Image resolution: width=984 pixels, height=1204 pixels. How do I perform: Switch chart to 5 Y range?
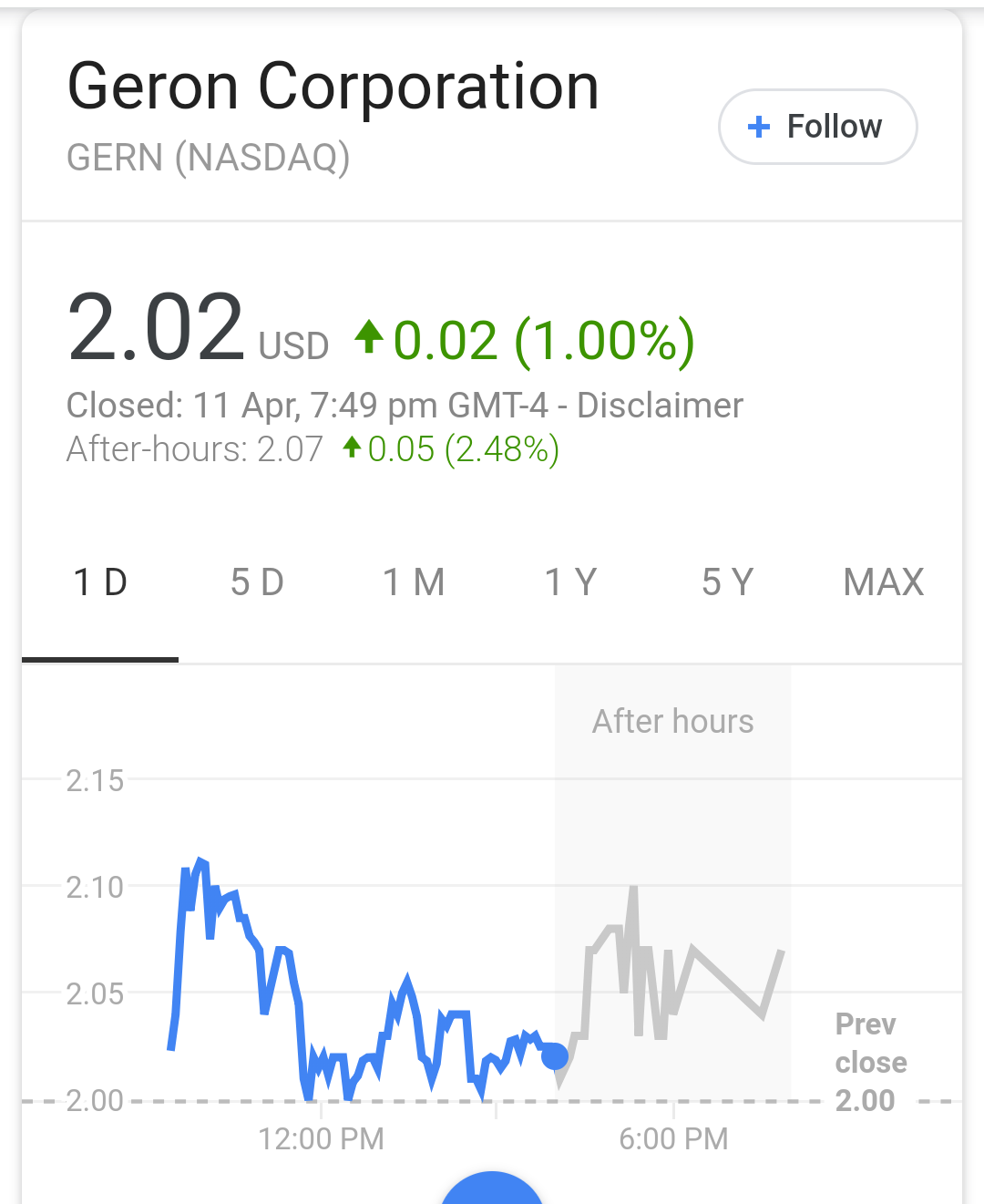click(x=727, y=583)
